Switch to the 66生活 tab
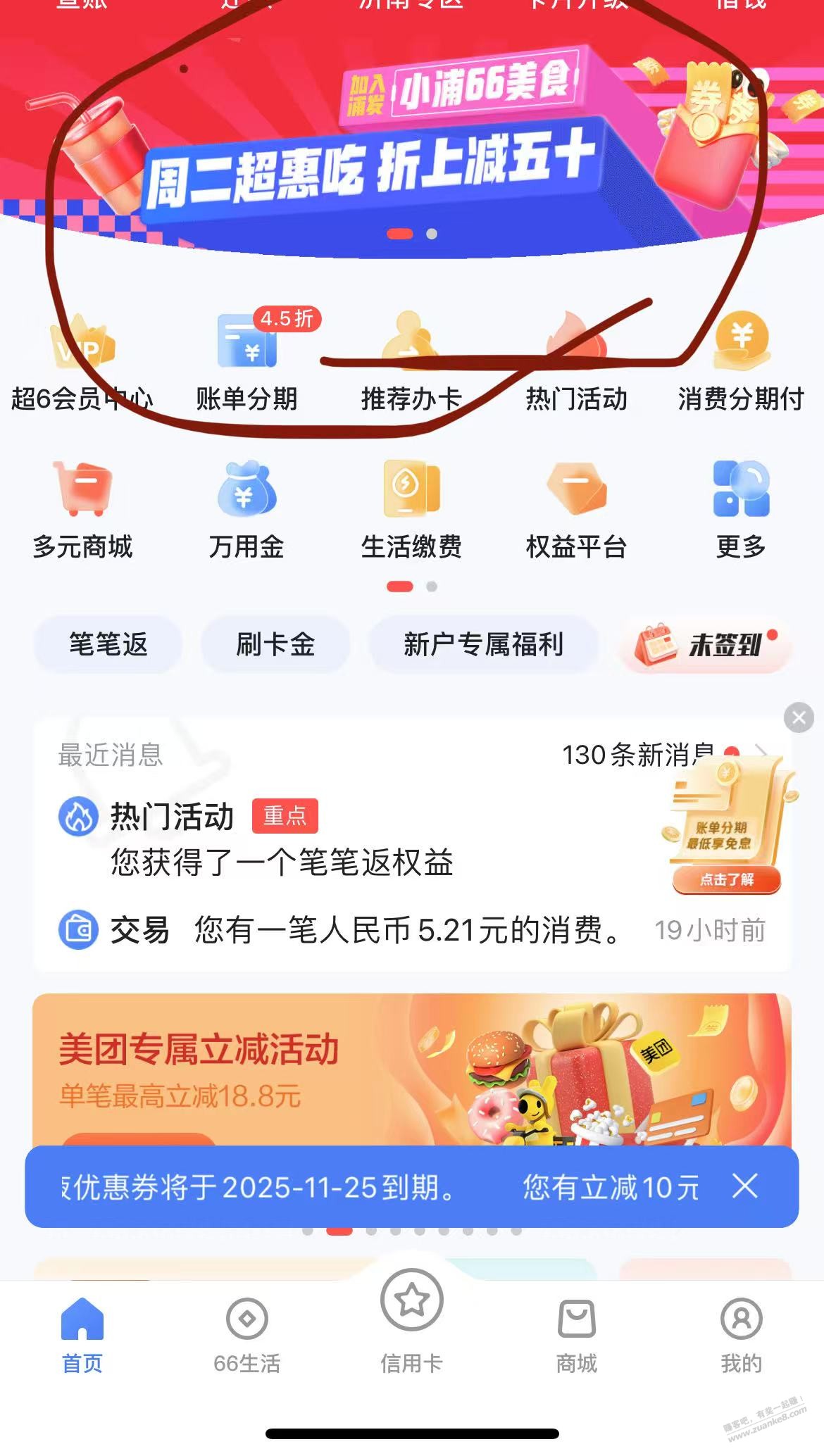 [246, 1334]
